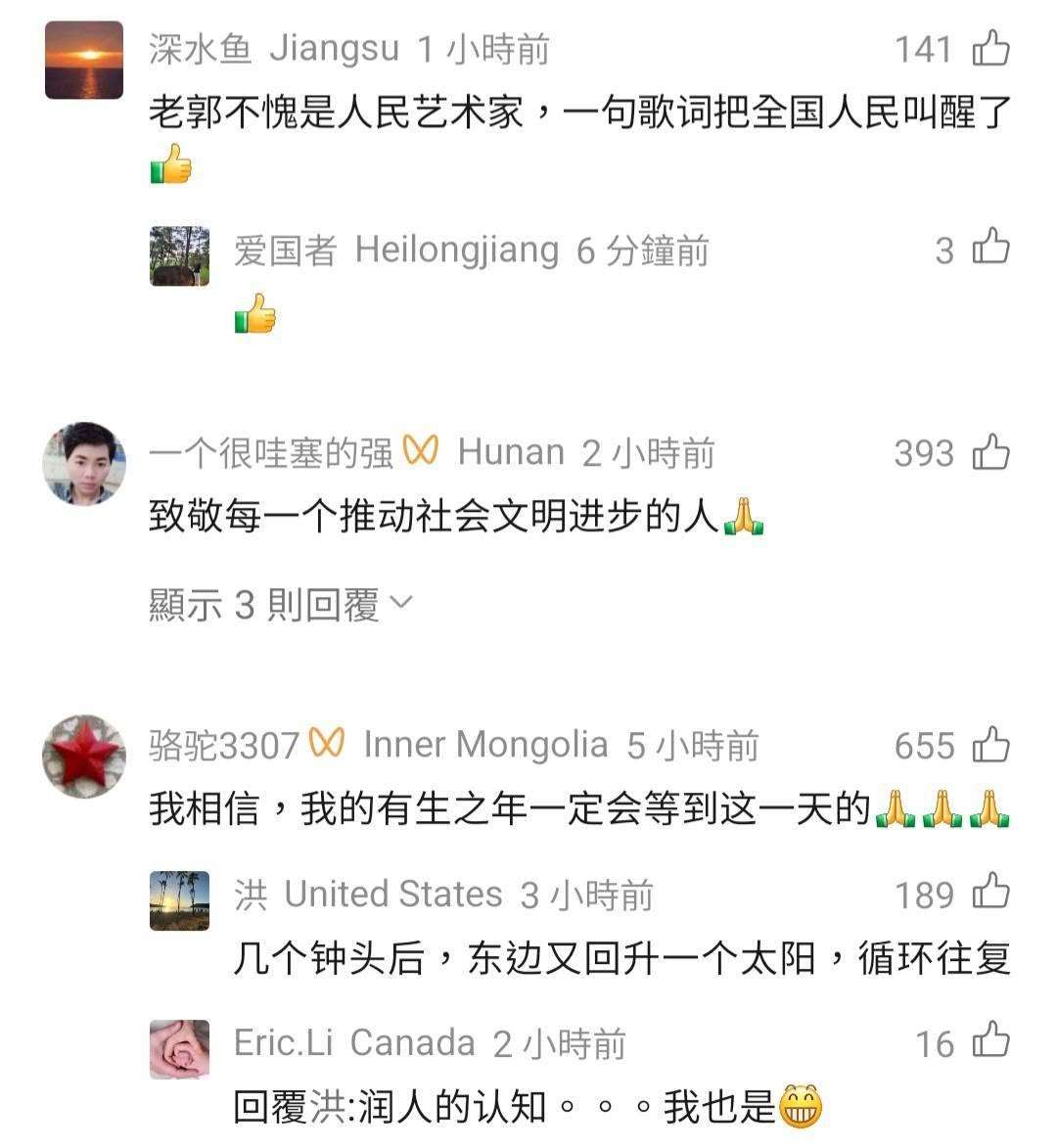Open 骆驼3307's red star avatar
The height and width of the screenshot is (1148, 1057).
[84, 757]
